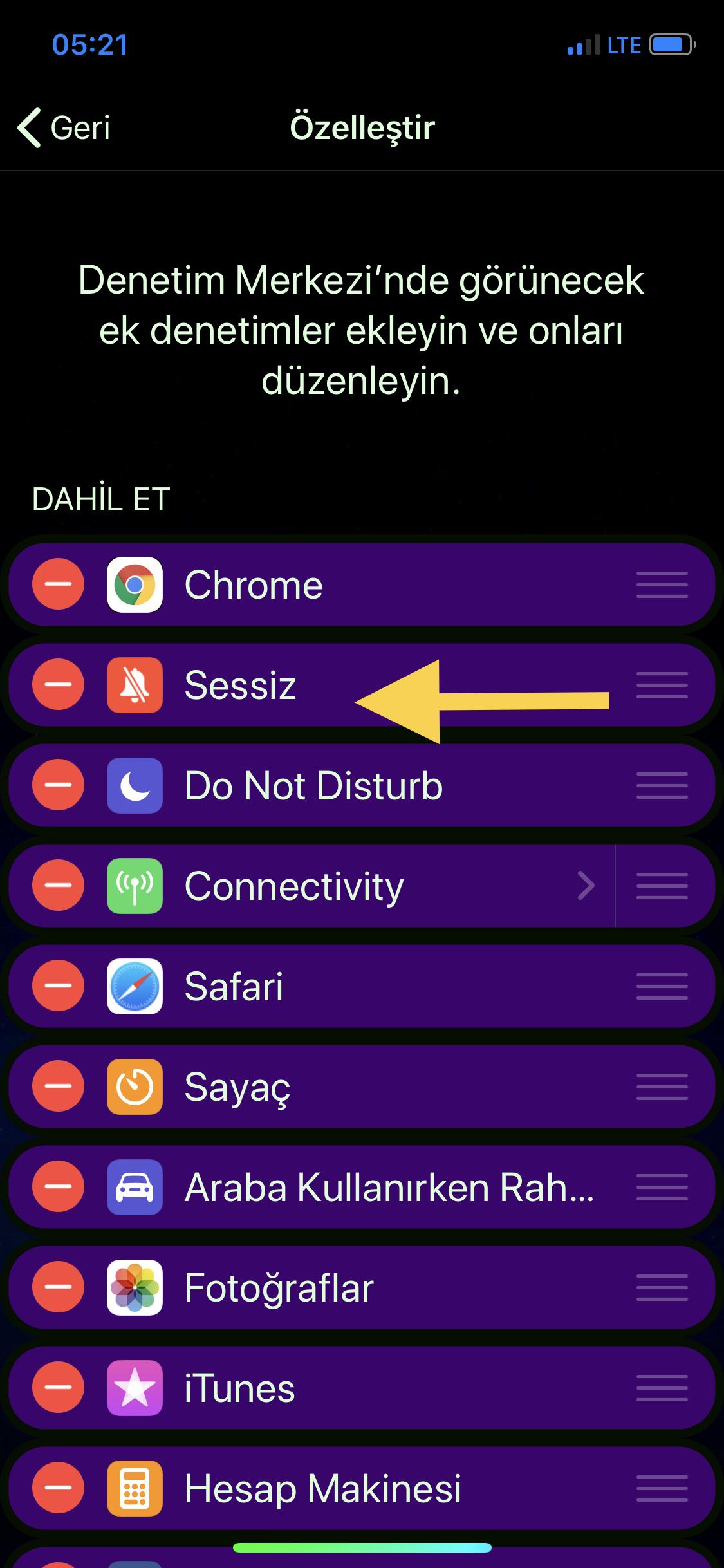Tap the red minus next to Fotoğraflar

(57, 1287)
